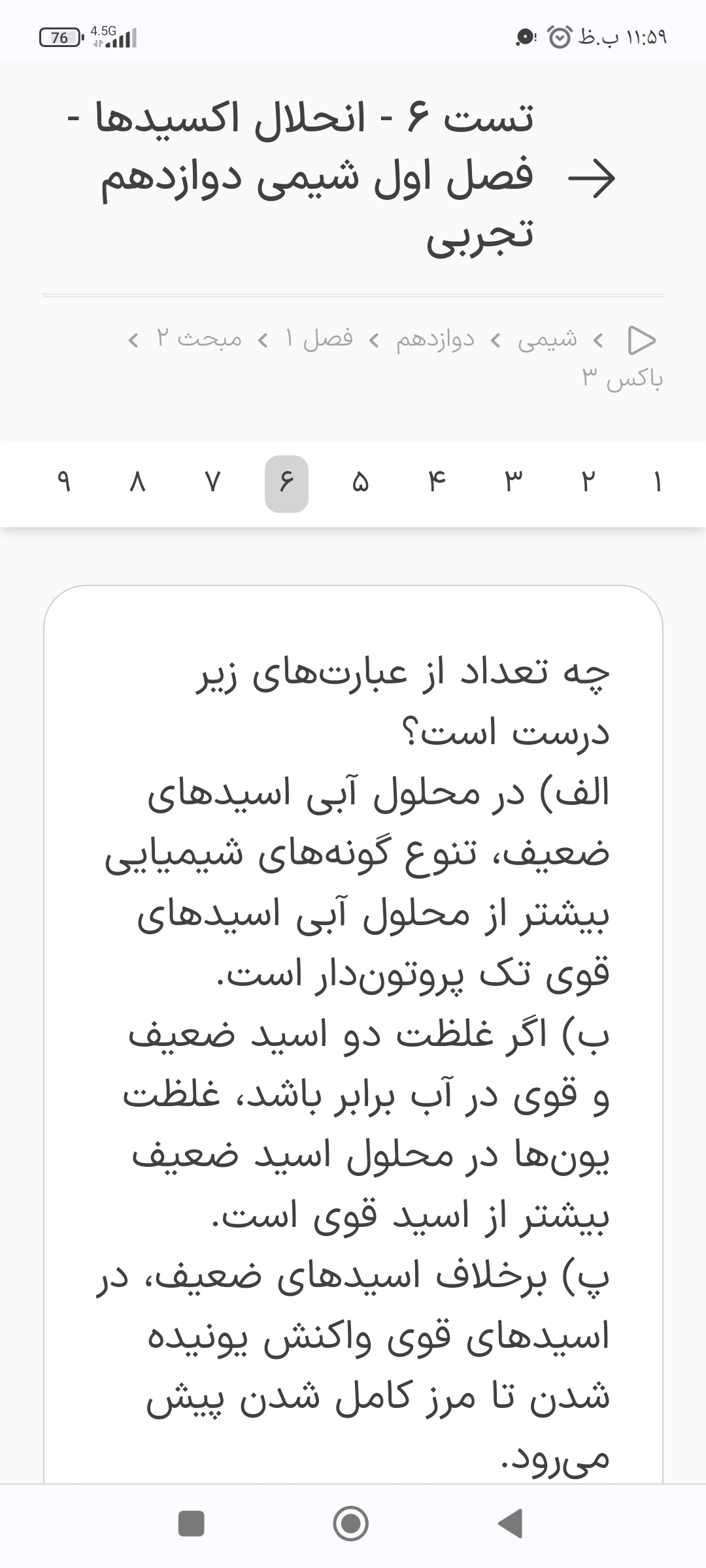Open the دوازدهم breadcrumb link
Image resolution: width=706 pixels, height=1568 pixels.
(x=435, y=339)
